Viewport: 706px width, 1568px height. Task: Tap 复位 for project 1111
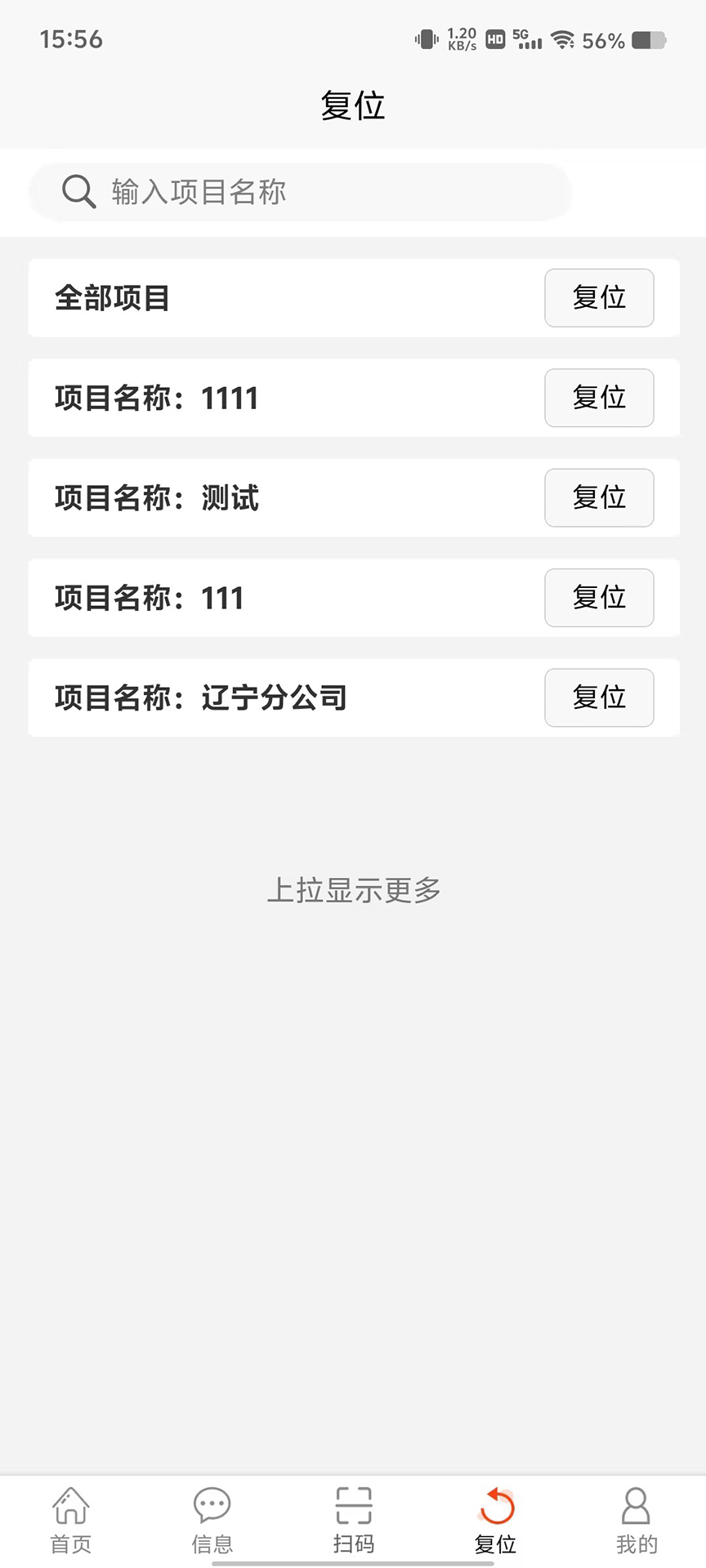click(x=599, y=398)
